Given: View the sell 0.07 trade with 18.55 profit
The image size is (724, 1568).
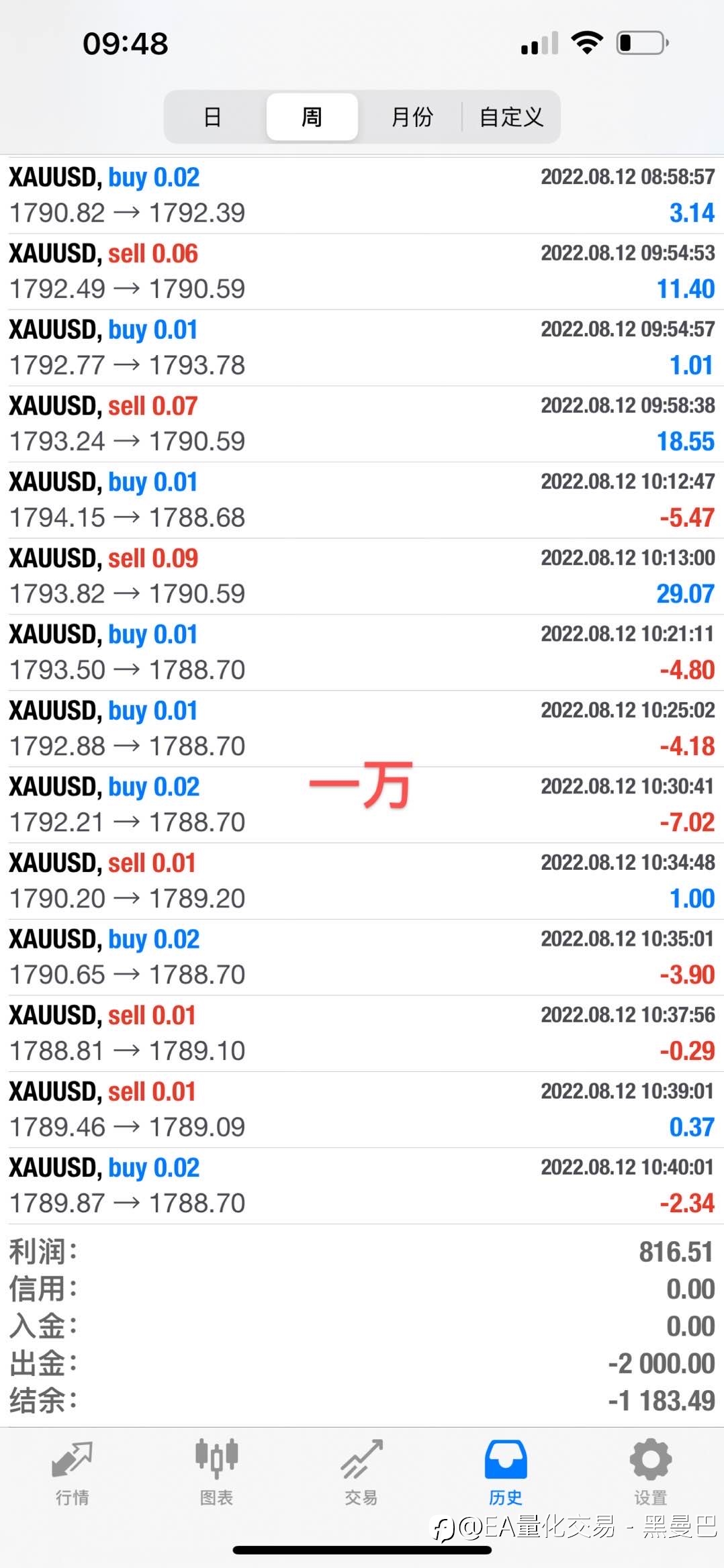Looking at the screenshot, I should (x=362, y=424).
